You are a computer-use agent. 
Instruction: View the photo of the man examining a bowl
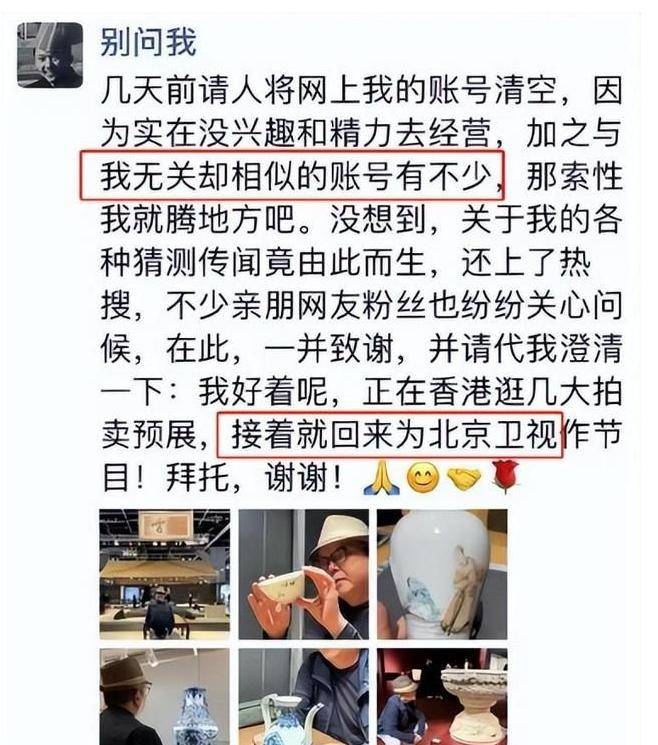303,574
